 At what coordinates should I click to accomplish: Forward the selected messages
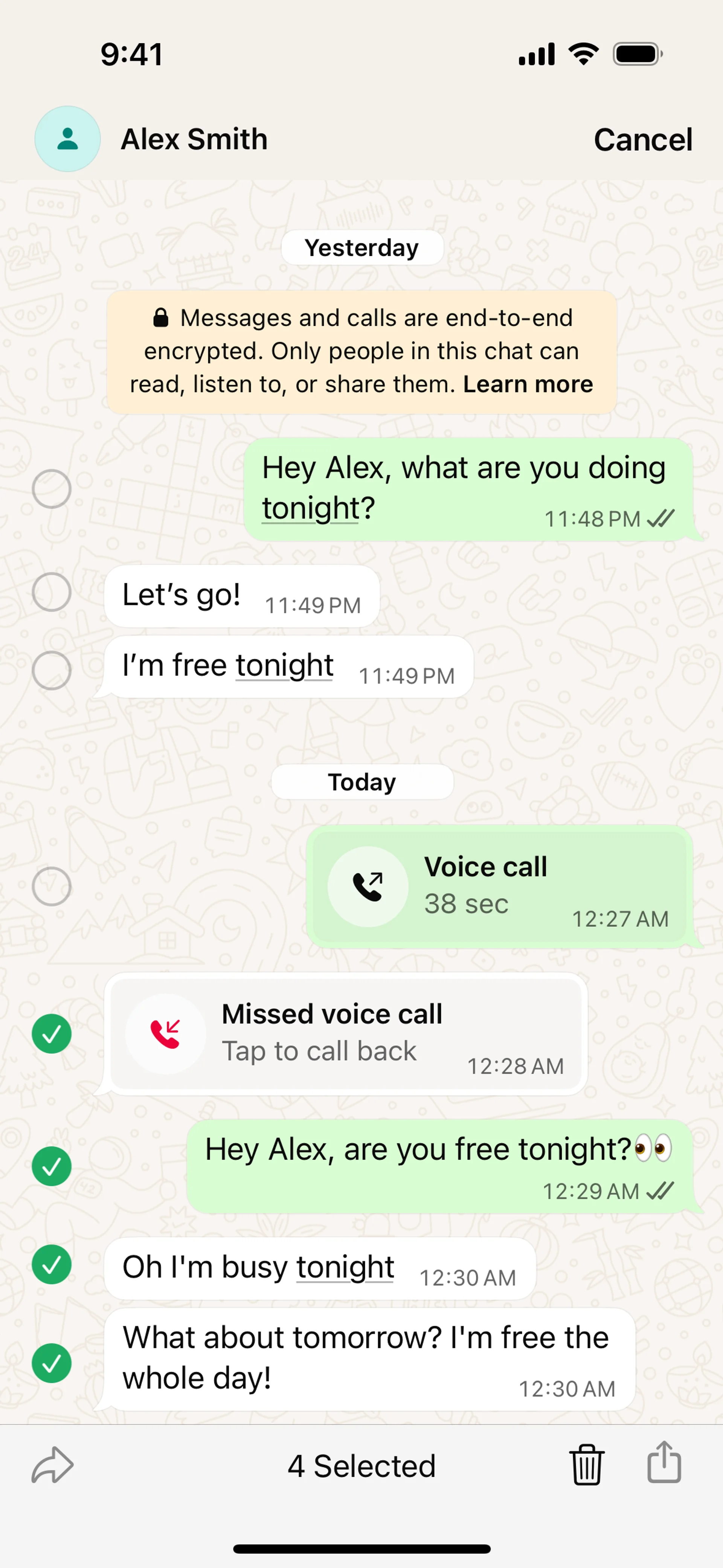(52, 1465)
